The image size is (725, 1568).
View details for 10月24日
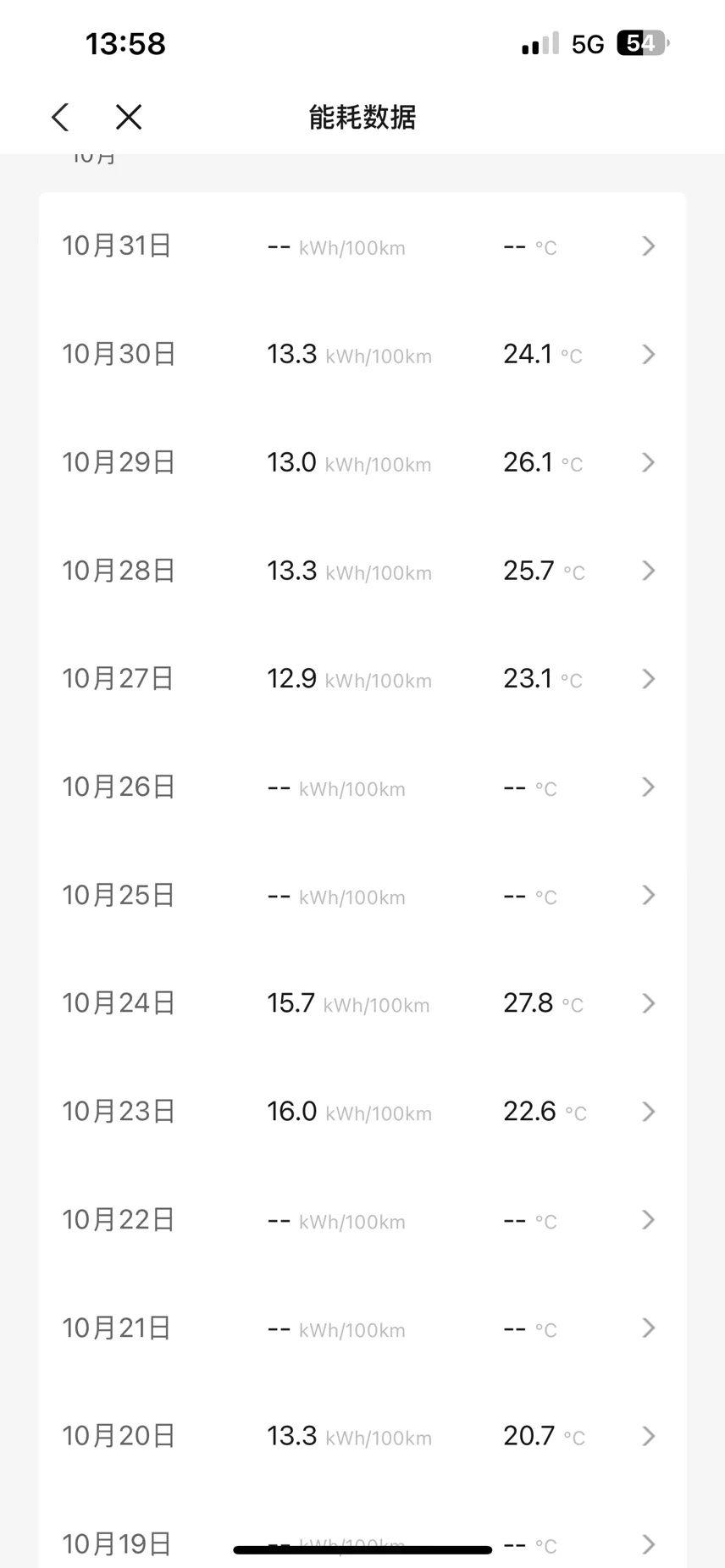[362, 1003]
